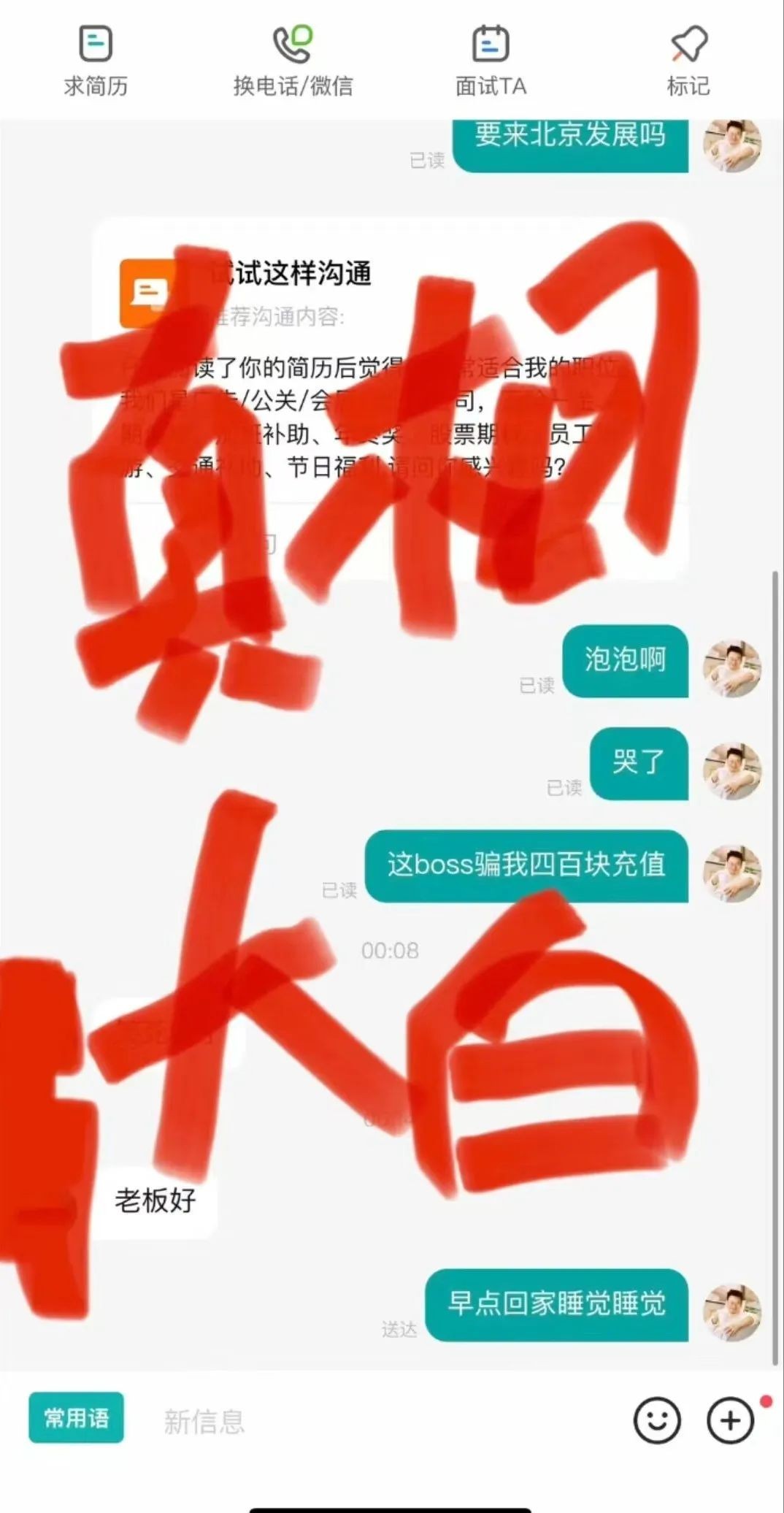Image resolution: width=784 pixels, height=1513 pixels.
Task: Open the emoji picker
Action: tap(657, 1420)
